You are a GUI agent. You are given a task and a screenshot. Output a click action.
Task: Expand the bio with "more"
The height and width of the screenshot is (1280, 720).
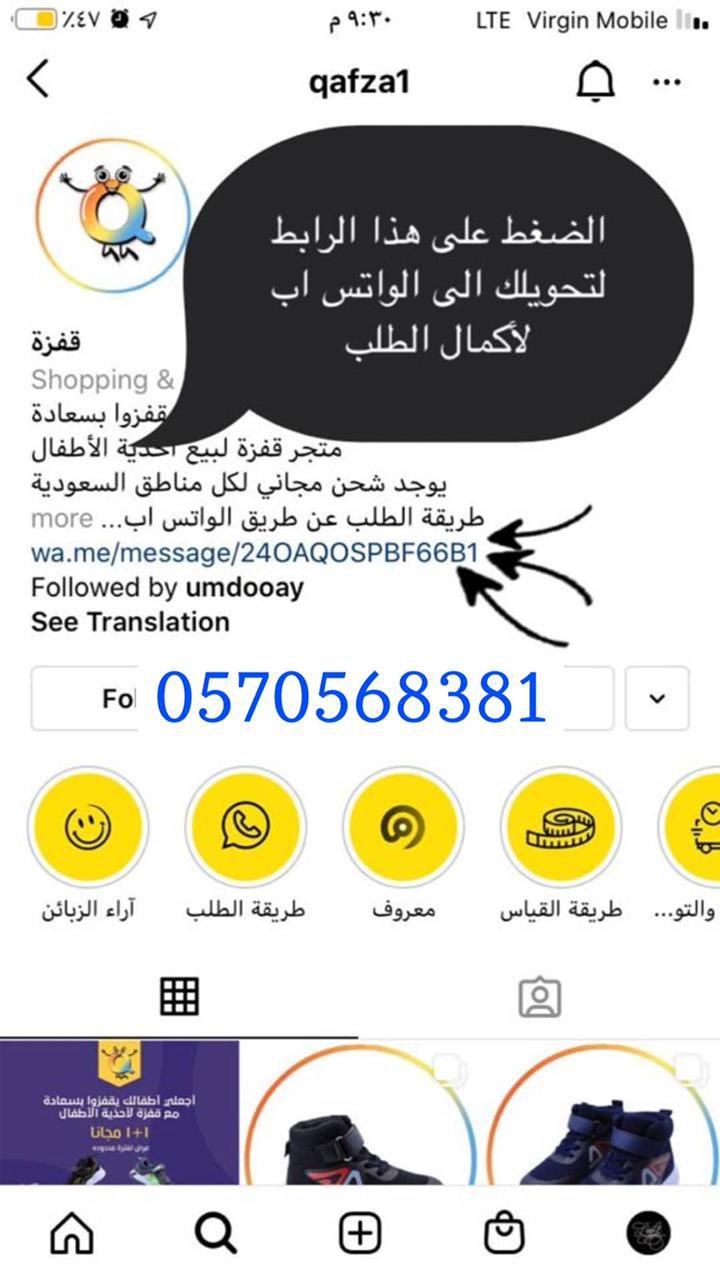62,520
